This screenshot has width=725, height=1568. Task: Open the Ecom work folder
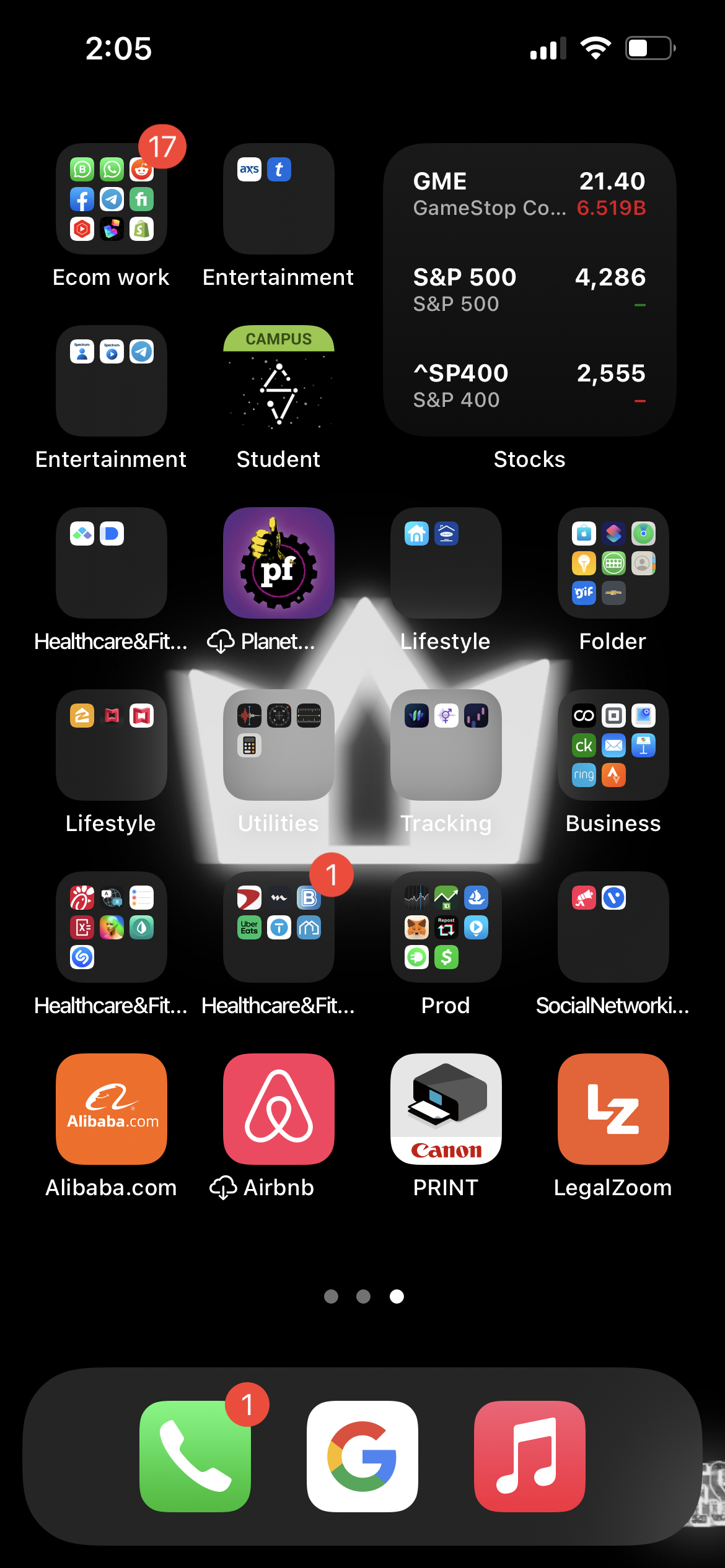tap(112, 199)
